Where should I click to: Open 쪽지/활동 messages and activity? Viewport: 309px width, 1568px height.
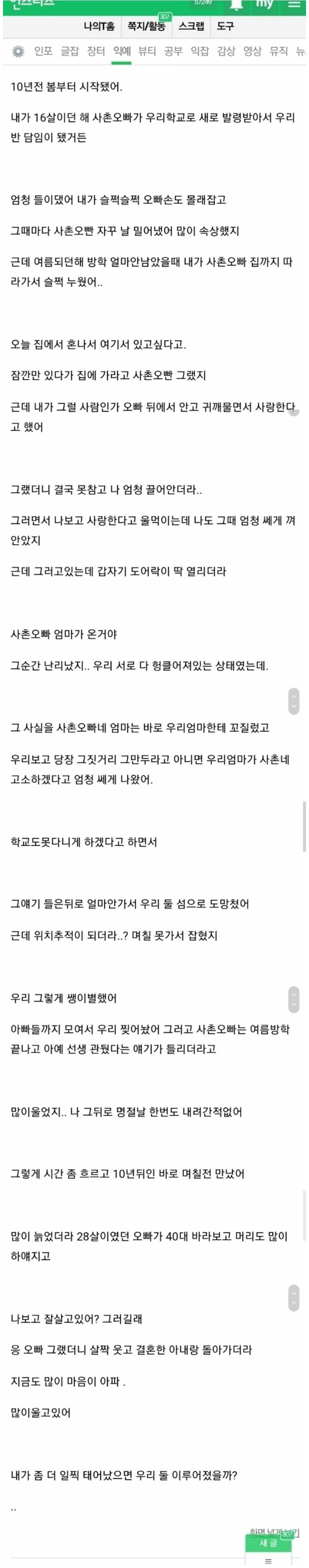(146, 26)
